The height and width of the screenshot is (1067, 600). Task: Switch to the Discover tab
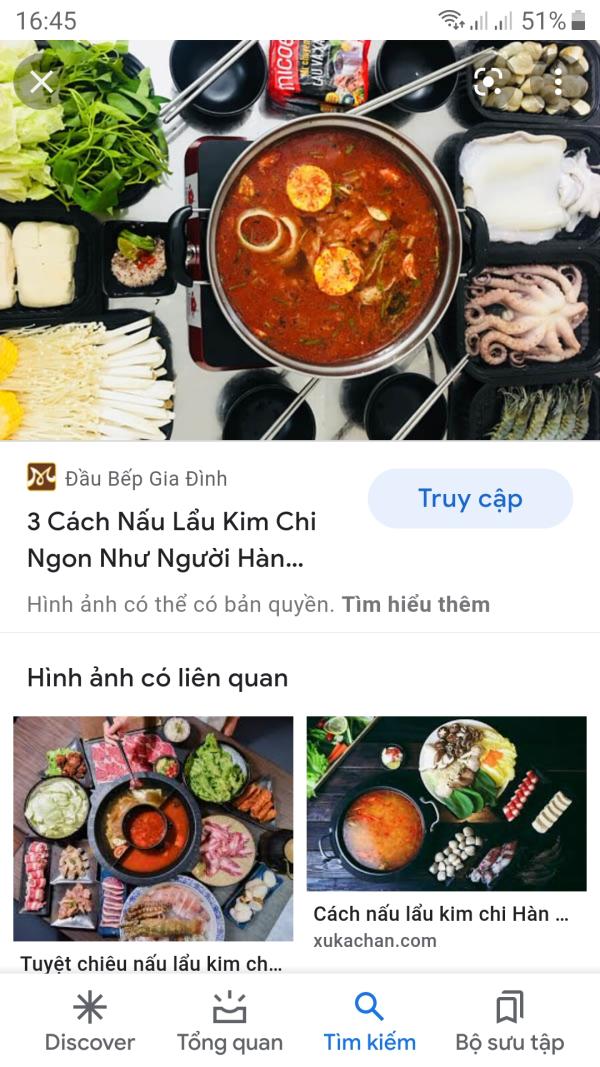(x=90, y=1022)
